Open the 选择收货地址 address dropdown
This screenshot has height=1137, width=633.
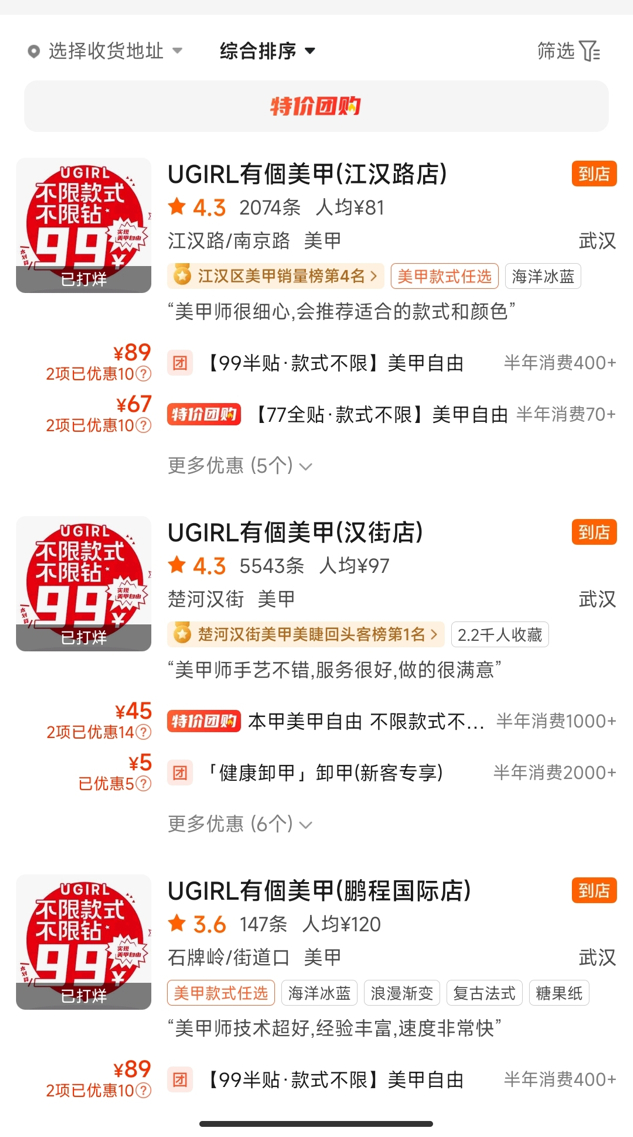click(x=104, y=51)
